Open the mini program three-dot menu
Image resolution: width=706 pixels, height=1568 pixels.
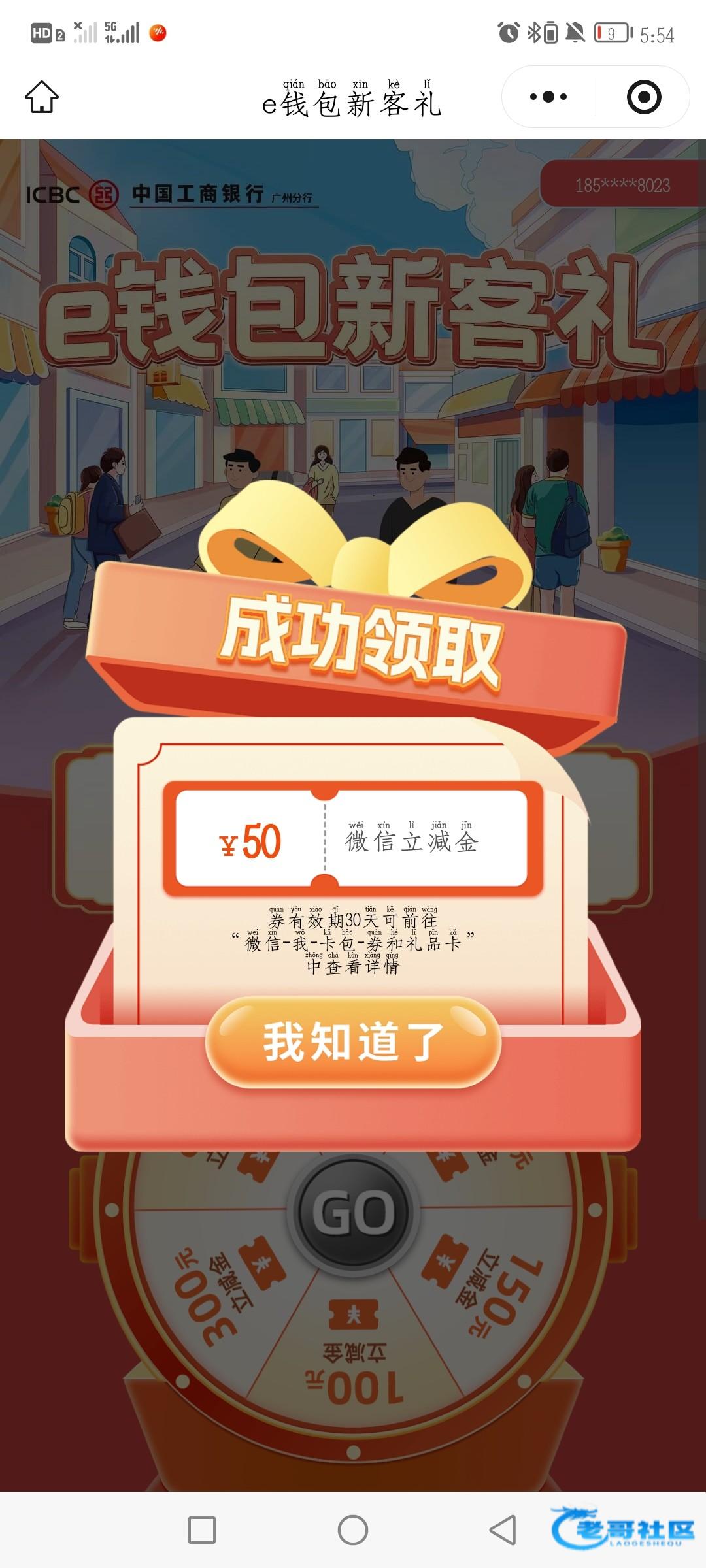click(x=548, y=97)
